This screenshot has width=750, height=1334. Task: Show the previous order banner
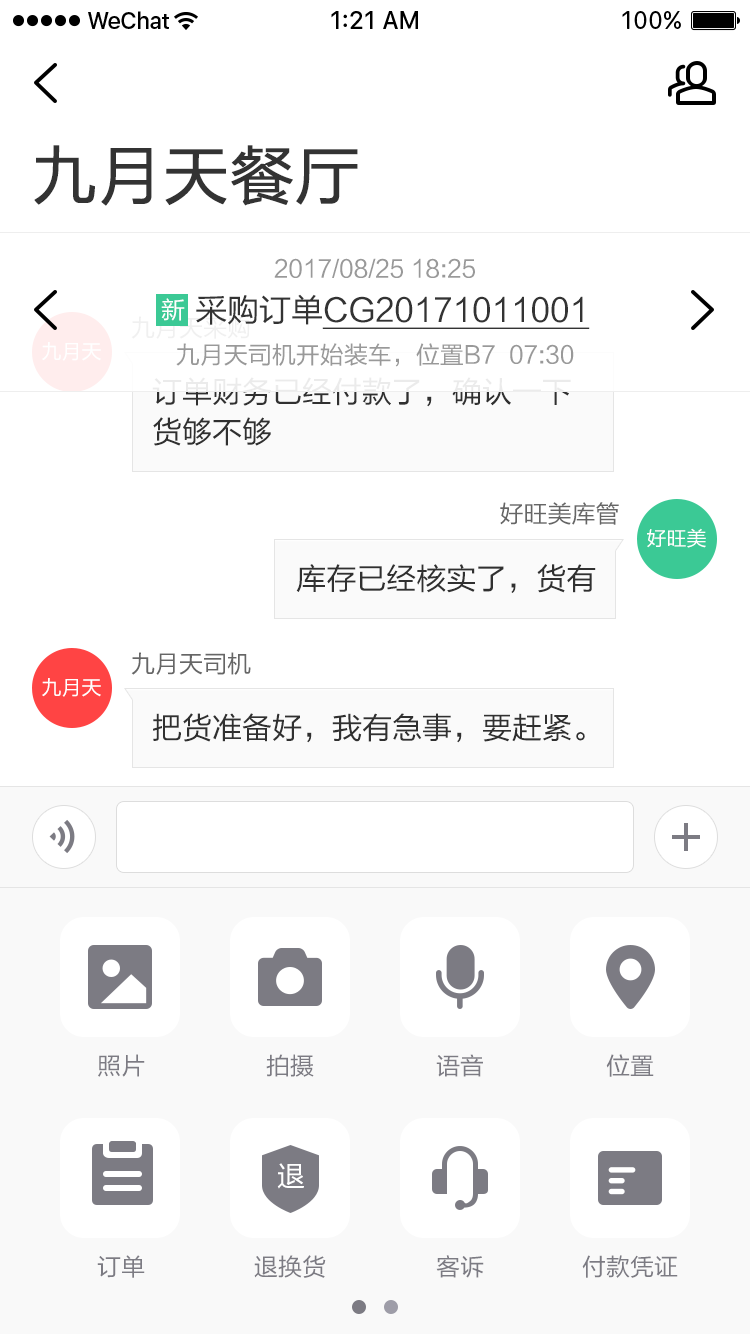46,311
